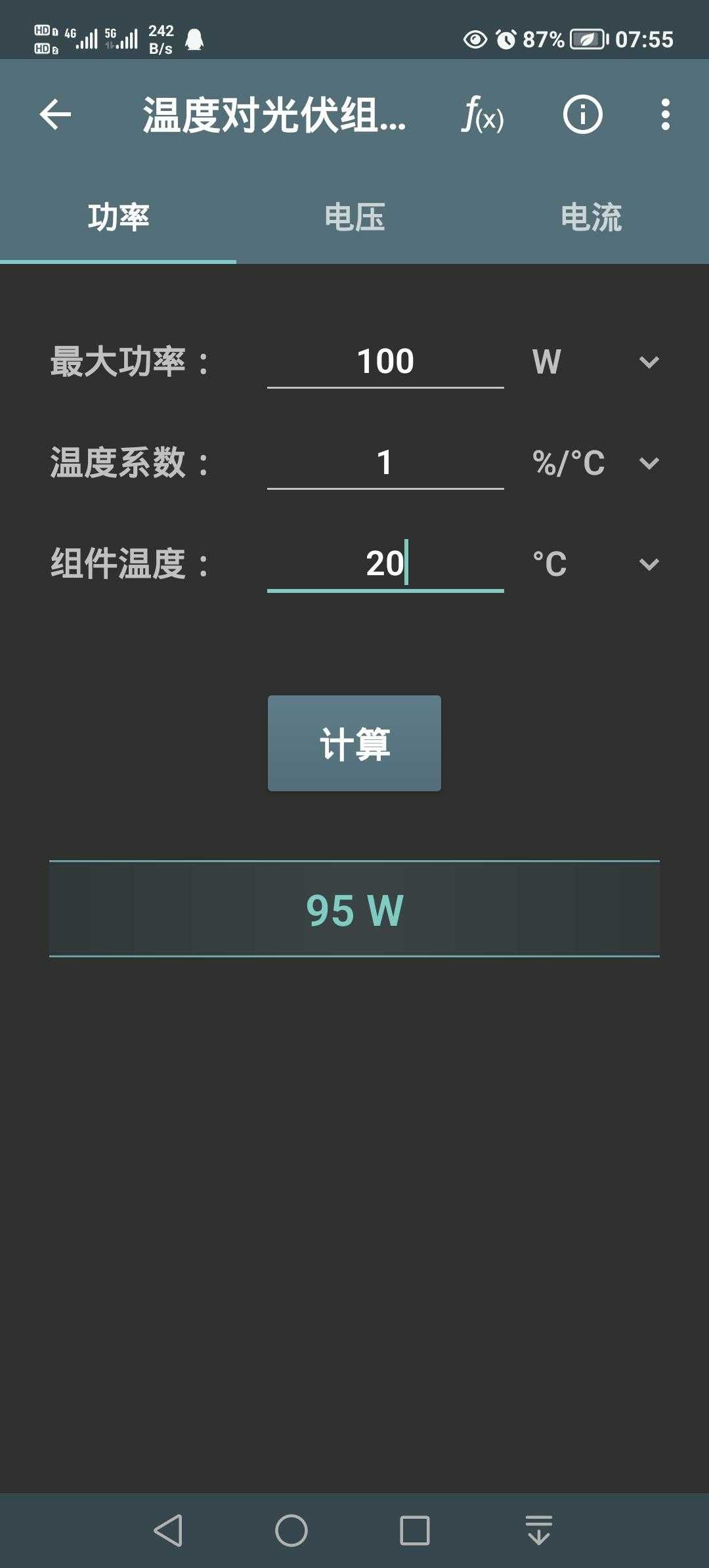Switch to the 电压 tab
The height and width of the screenshot is (1568, 709).
[354, 217]
